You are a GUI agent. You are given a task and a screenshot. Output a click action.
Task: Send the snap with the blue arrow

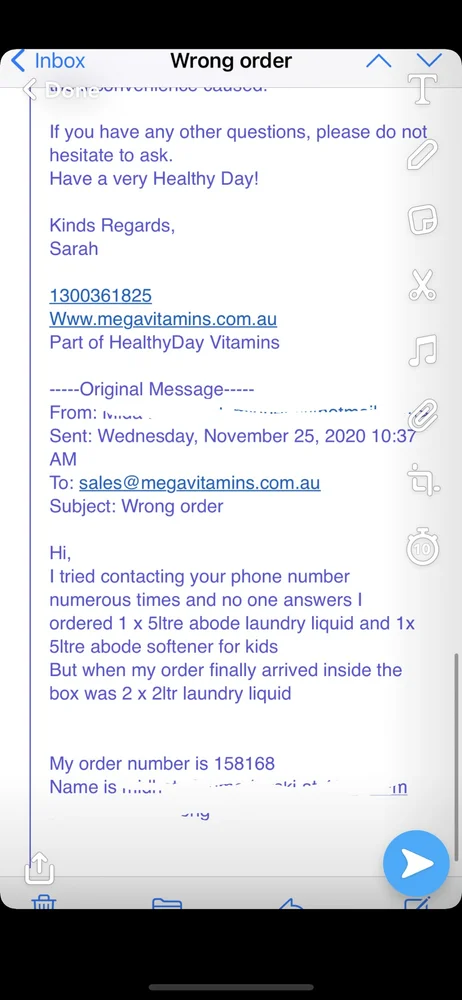coord(416,864)
